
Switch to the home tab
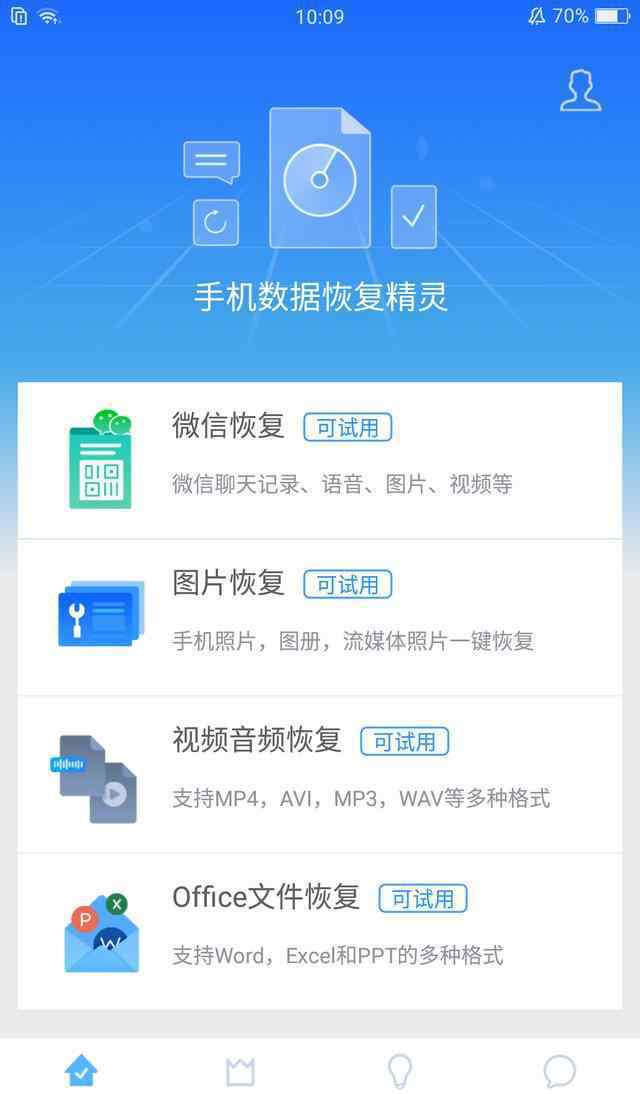pos(81,1070)
